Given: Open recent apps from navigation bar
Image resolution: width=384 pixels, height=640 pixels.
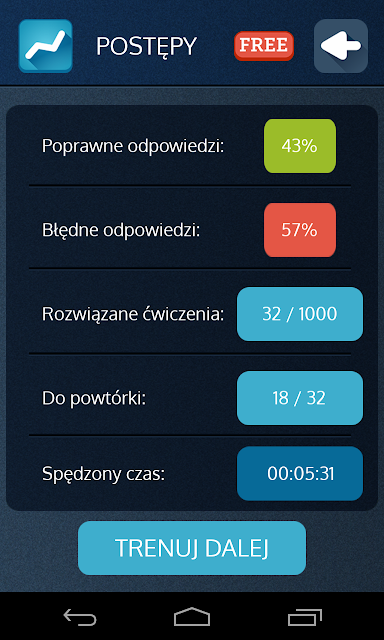Looking at the screenshot, I should click(304, 617).
